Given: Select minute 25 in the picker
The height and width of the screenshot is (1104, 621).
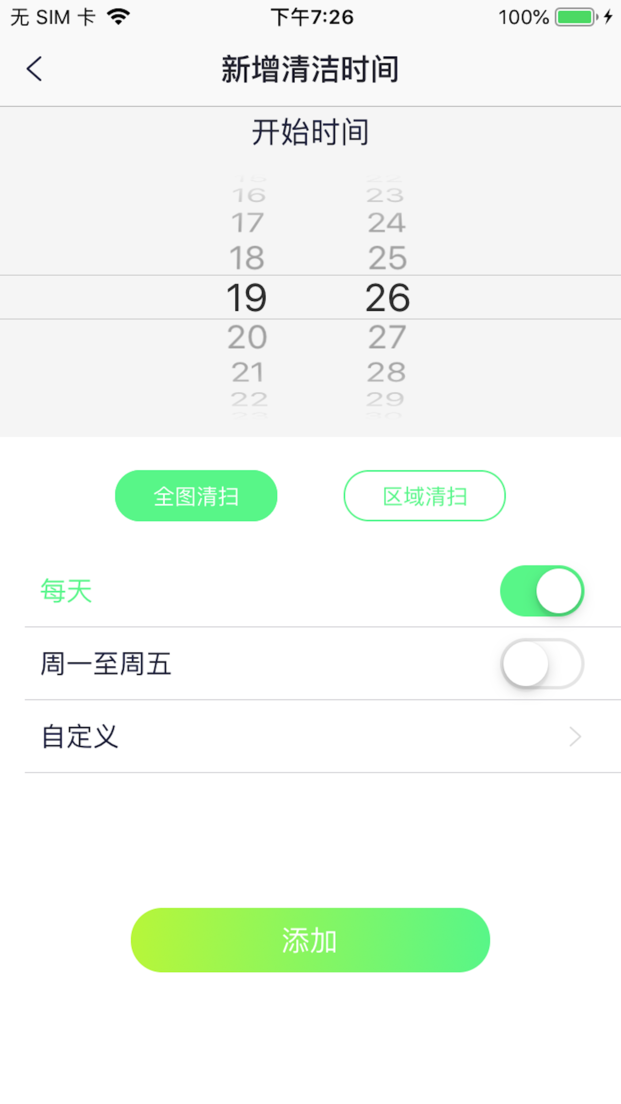Looking at the screenshot, I should pyautogui.click(x=387, y=258).
